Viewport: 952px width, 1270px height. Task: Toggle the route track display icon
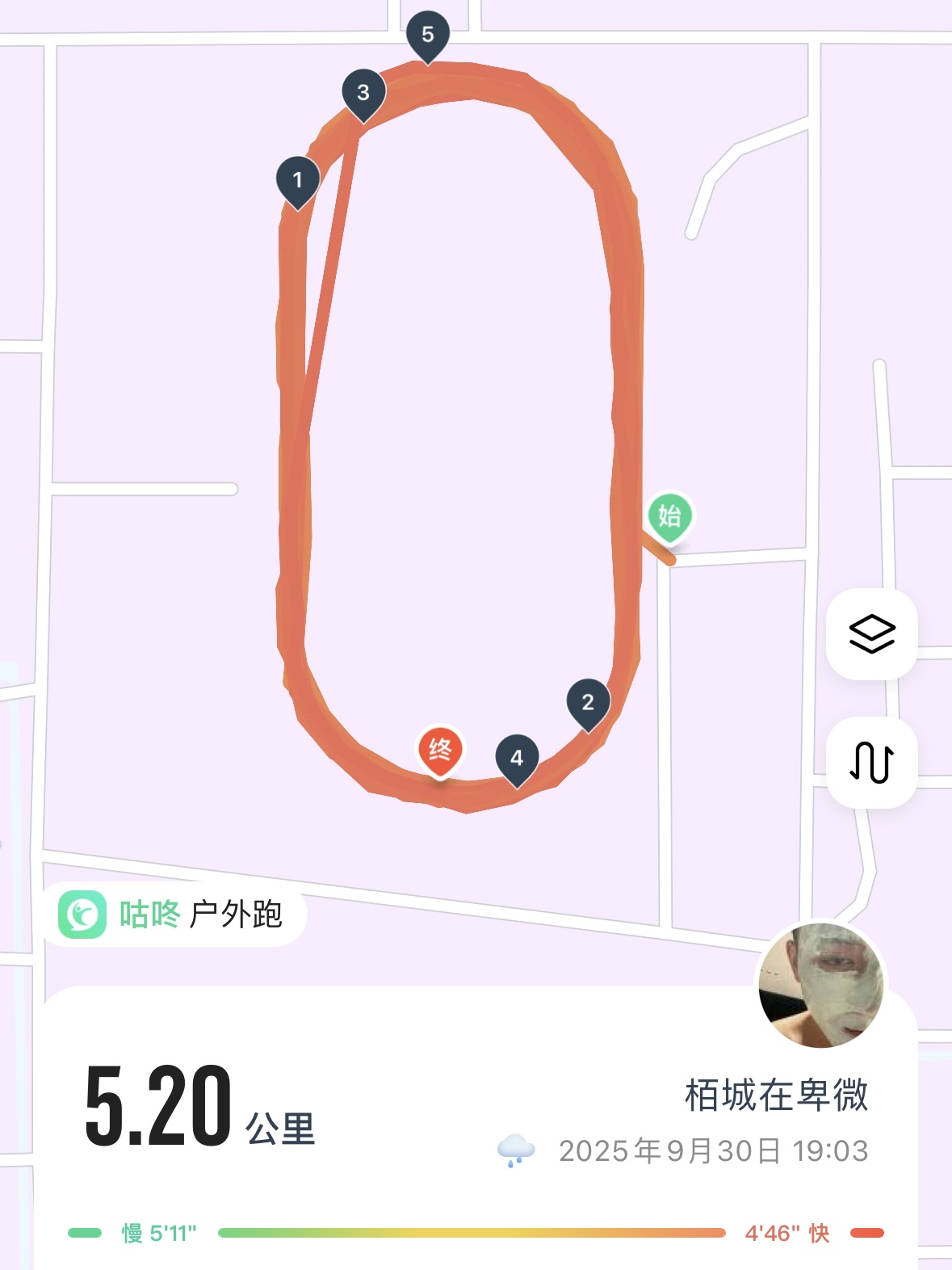point(872,762)
